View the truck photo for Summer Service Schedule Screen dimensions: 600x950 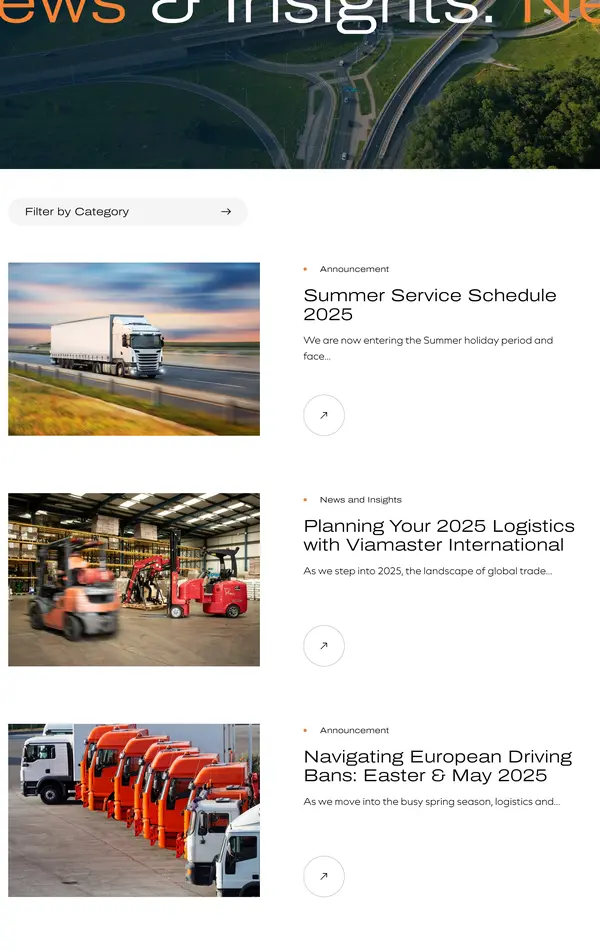[x=134, y=349]
